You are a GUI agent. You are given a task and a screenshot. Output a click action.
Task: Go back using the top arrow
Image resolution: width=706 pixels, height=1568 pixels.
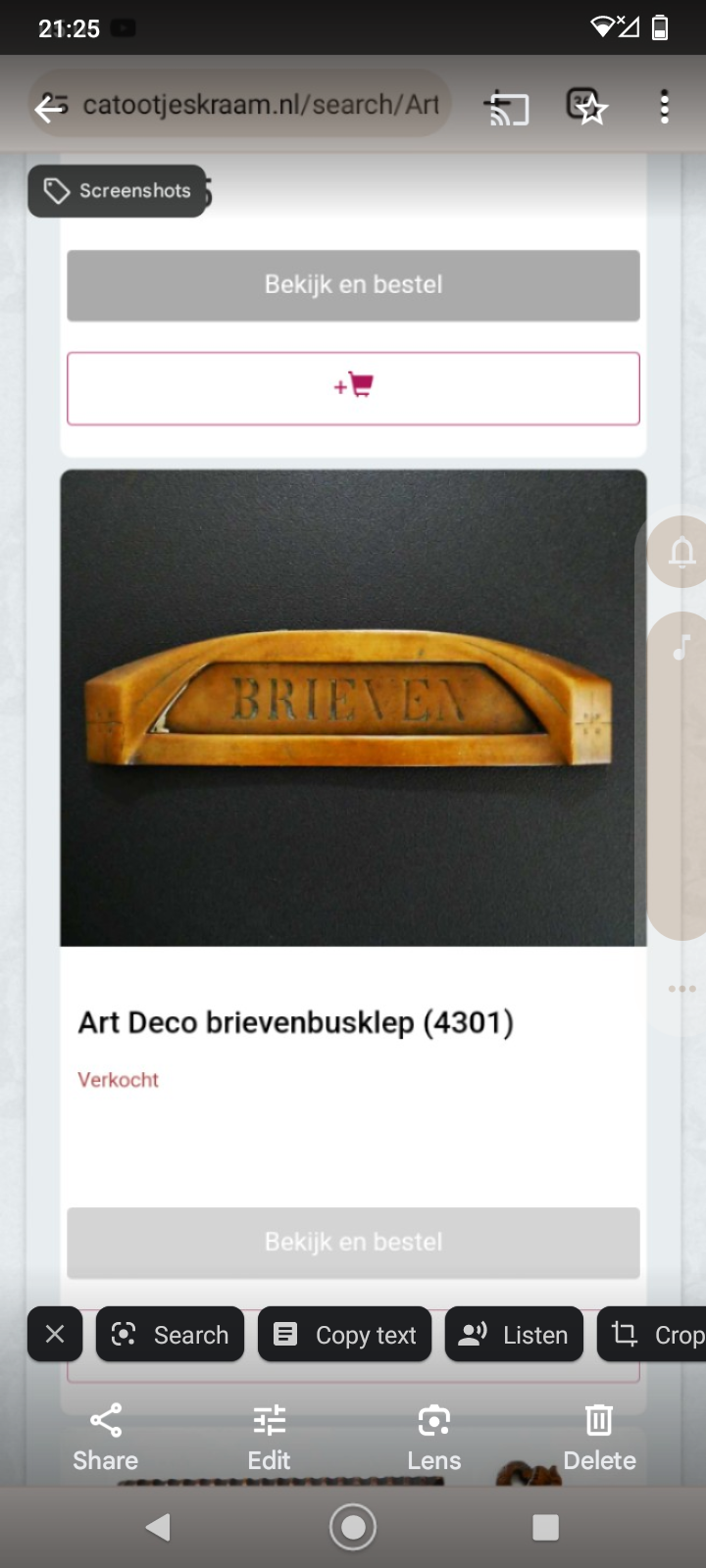tap(49, 107)
